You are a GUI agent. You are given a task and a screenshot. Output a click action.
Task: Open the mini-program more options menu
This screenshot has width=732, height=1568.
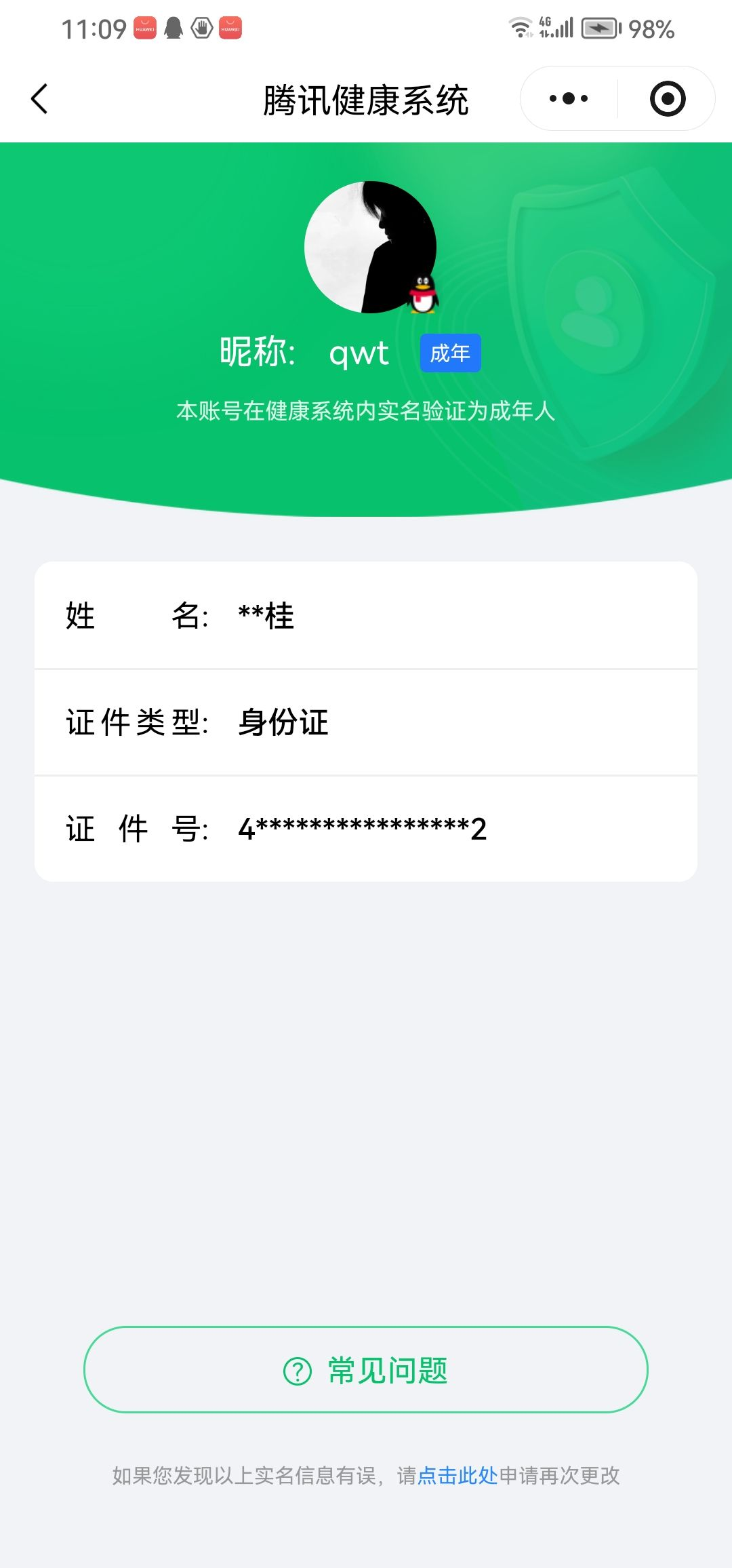[x=567, y=98]
